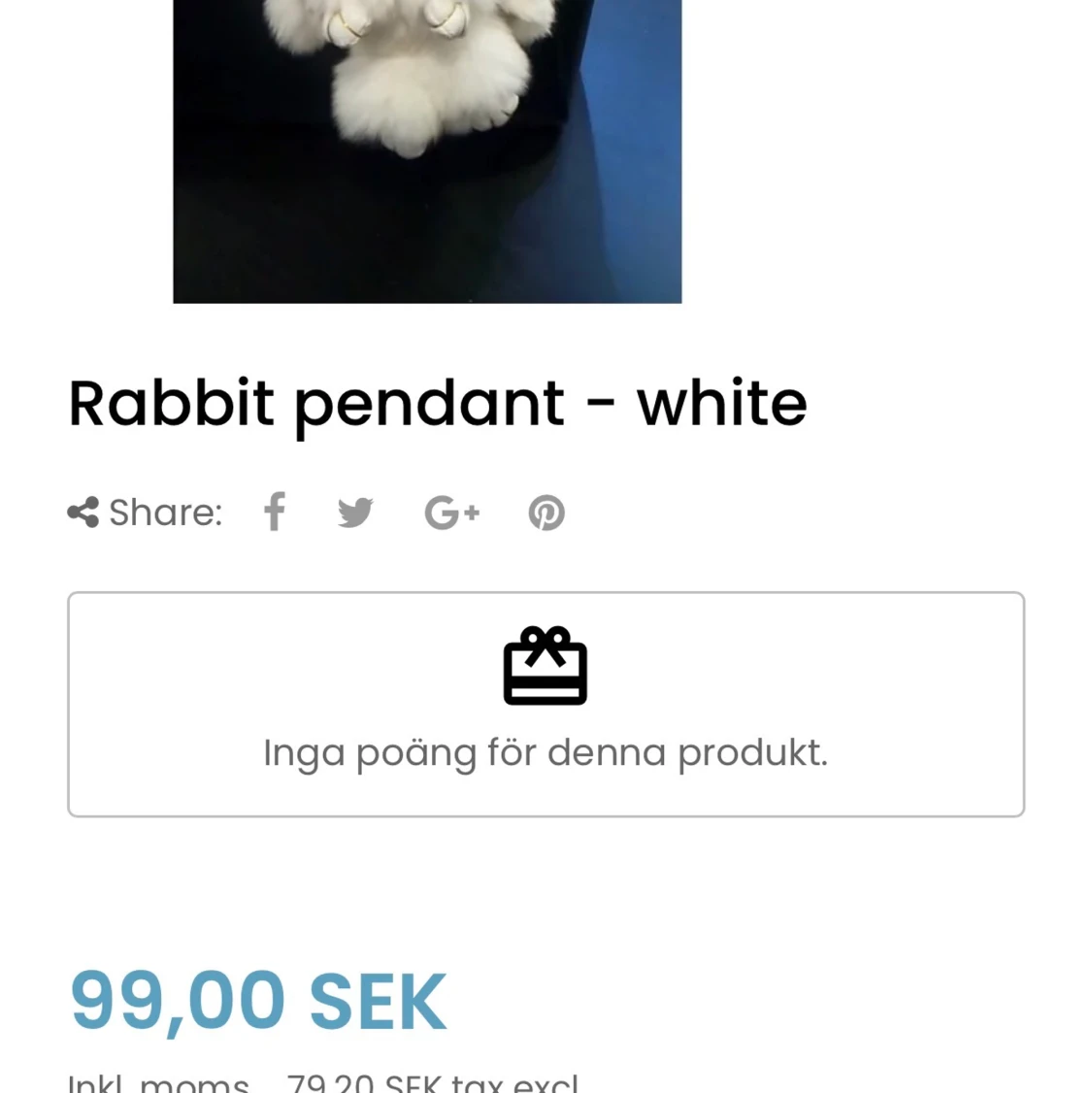
Task: Click the "Inga poäng för denna produkt" notice
Action: (546, 750)
